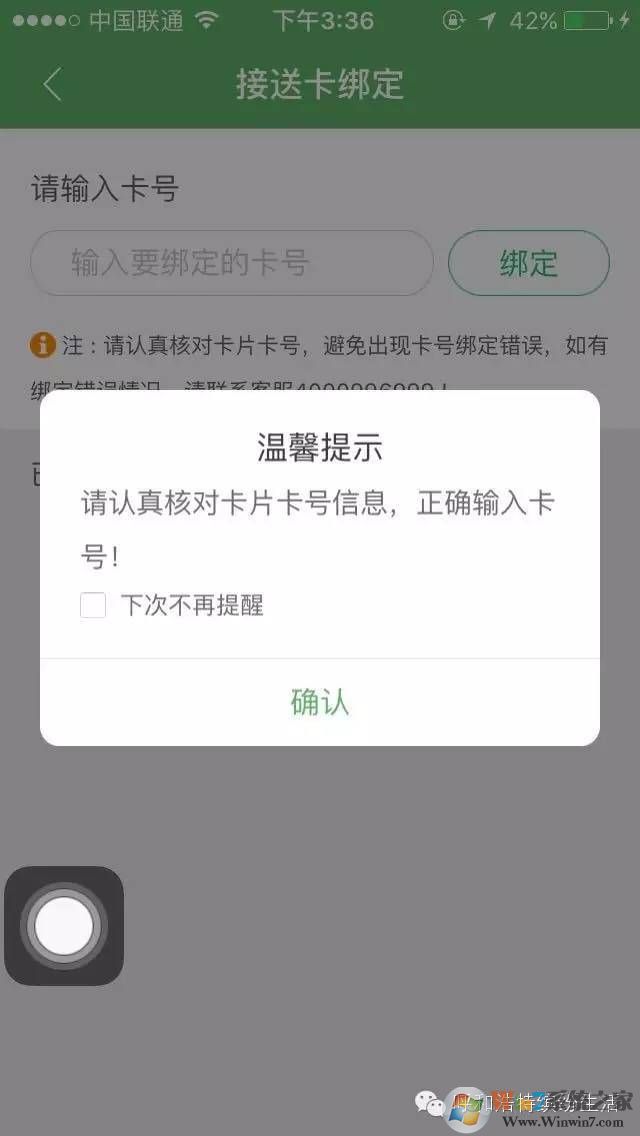Confirm the 温馨提示 dialog with 确认

tap(320, 702)
